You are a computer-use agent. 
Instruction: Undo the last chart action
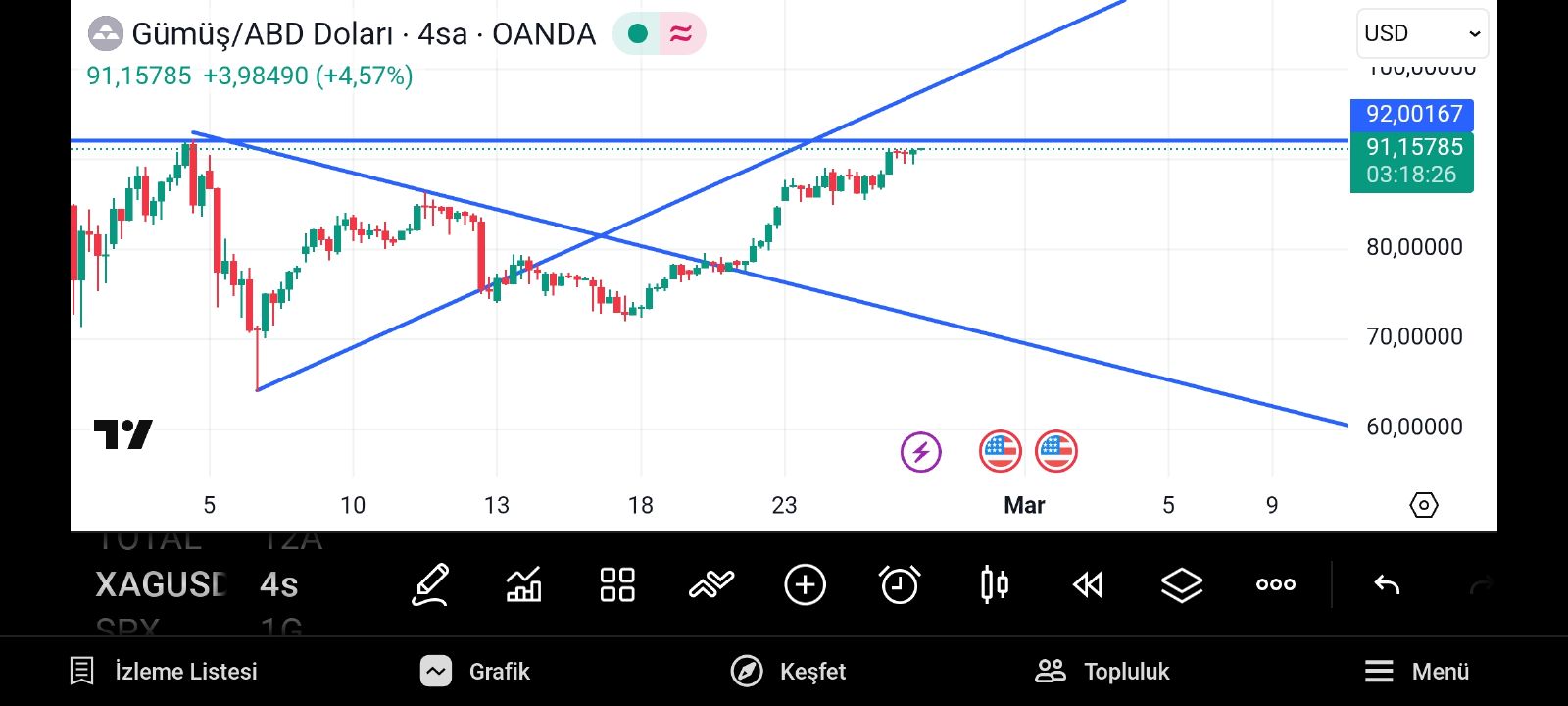(1387, 585)
